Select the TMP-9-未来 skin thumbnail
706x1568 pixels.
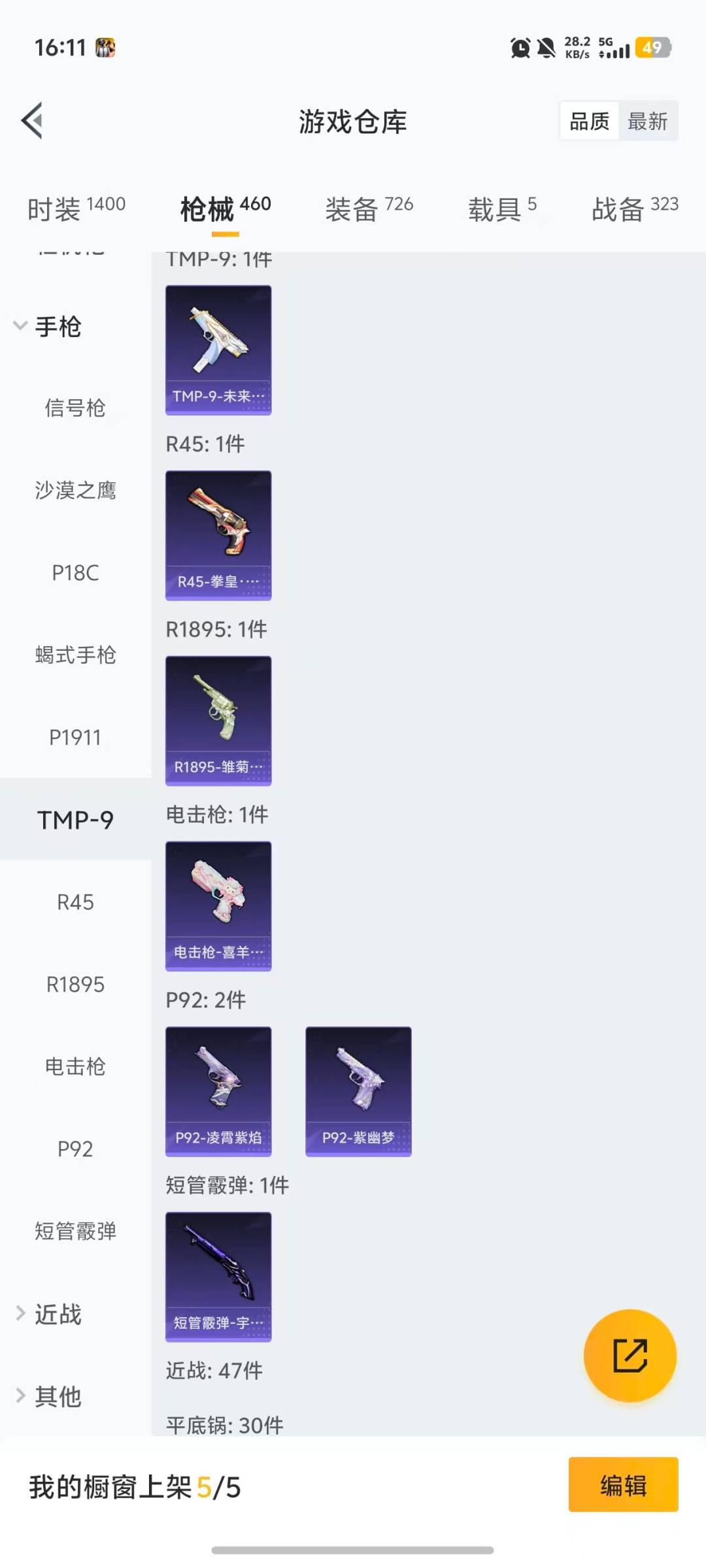point(218,350)
